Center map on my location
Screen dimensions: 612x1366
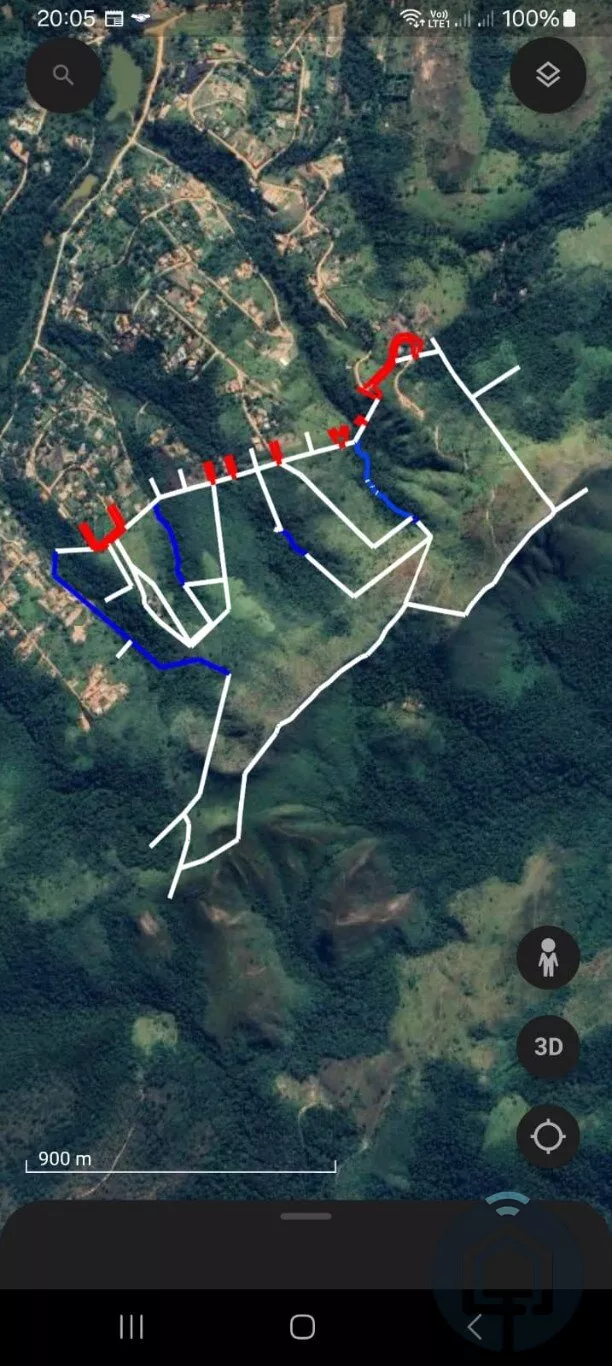548,1136
